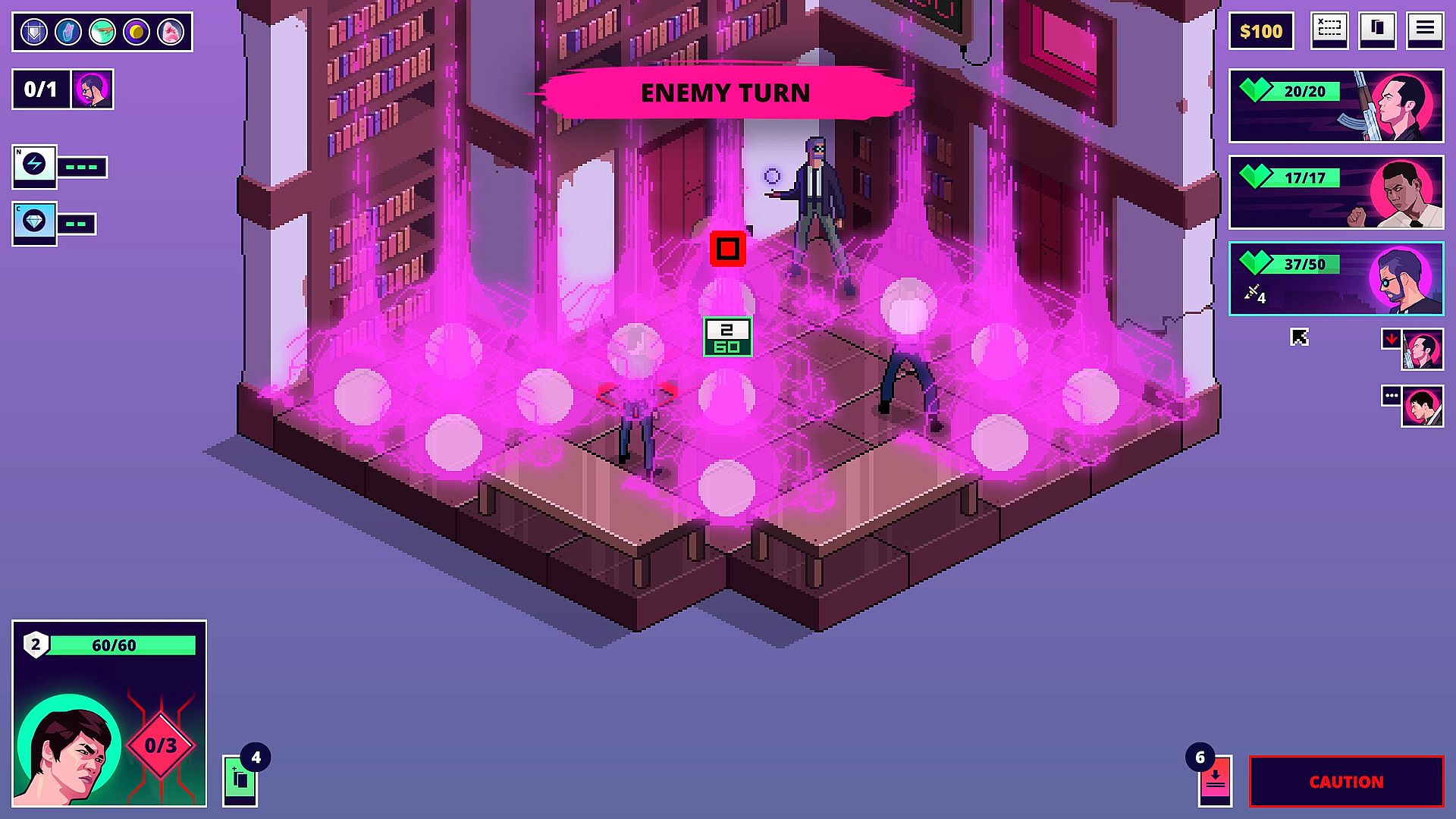Activate the lightning bolt ability
Viewport: 1456px width, 819px height.
pos(34,166)
